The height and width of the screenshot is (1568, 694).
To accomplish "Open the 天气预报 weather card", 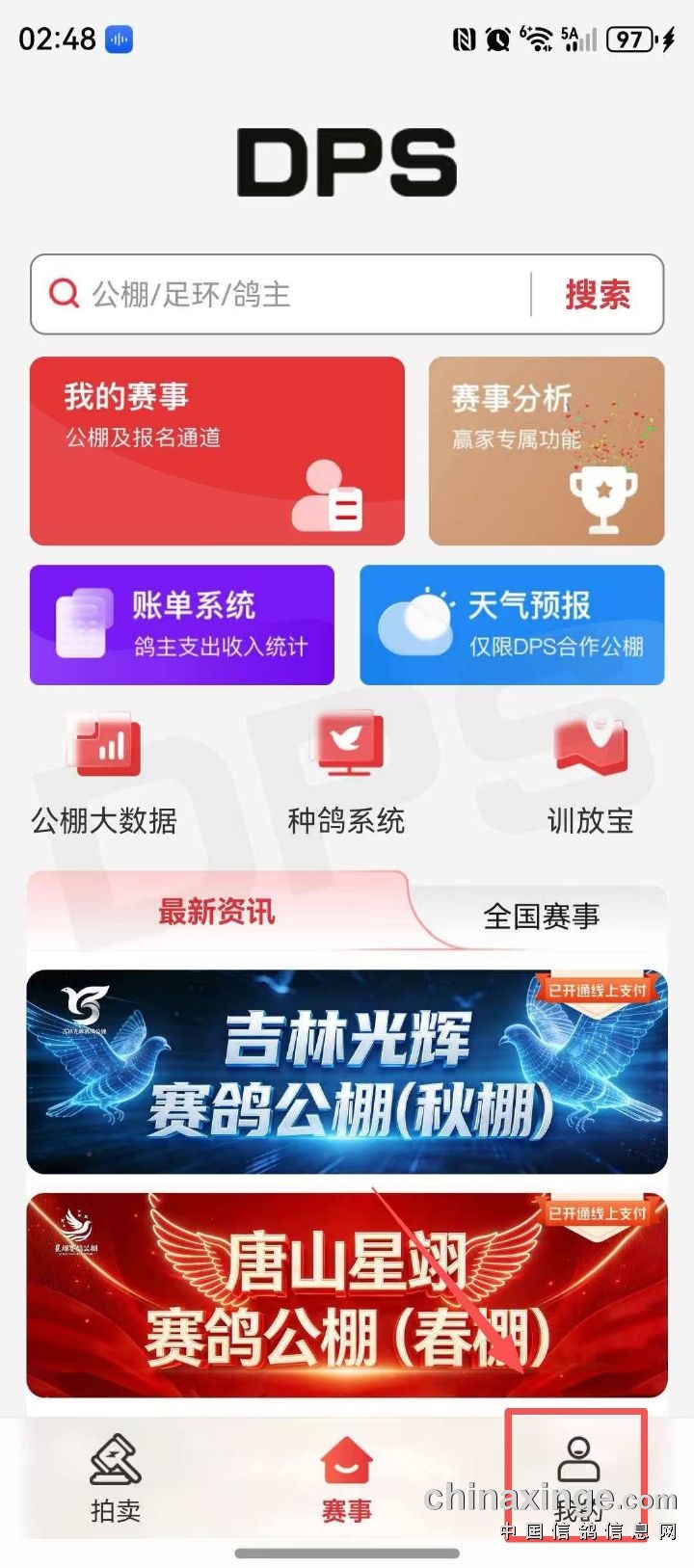I will click(x=512, y=625).
